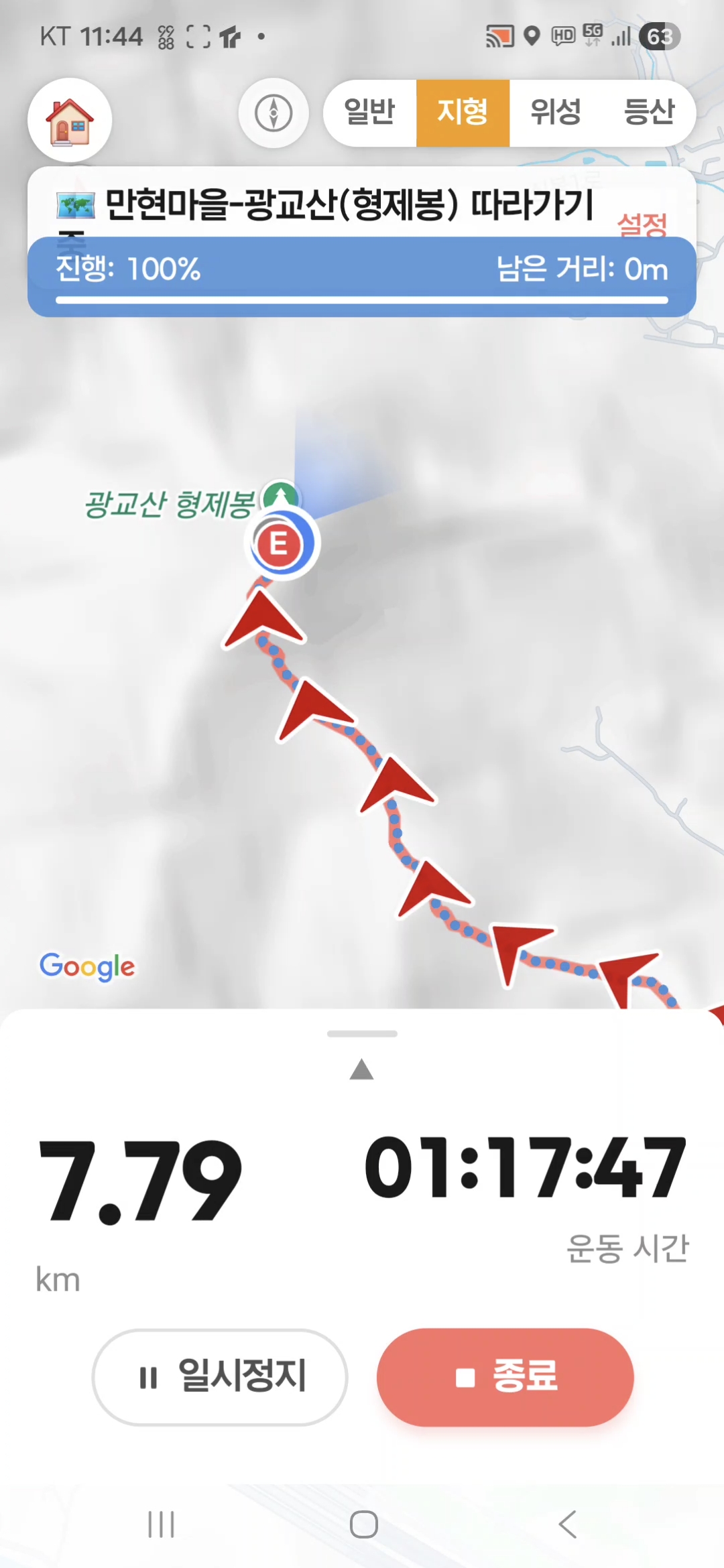
Task: Expand the stats panel with the up arrow
Action: coord(361,1068)
